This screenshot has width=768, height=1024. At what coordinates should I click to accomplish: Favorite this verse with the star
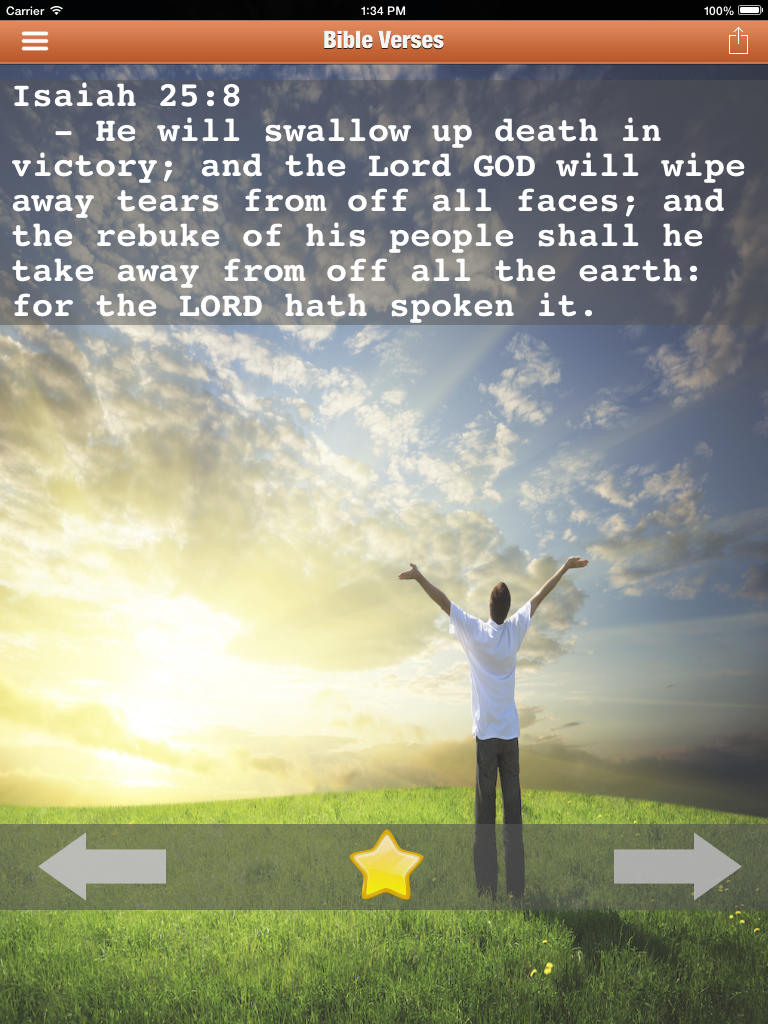(x=386, y=865)
